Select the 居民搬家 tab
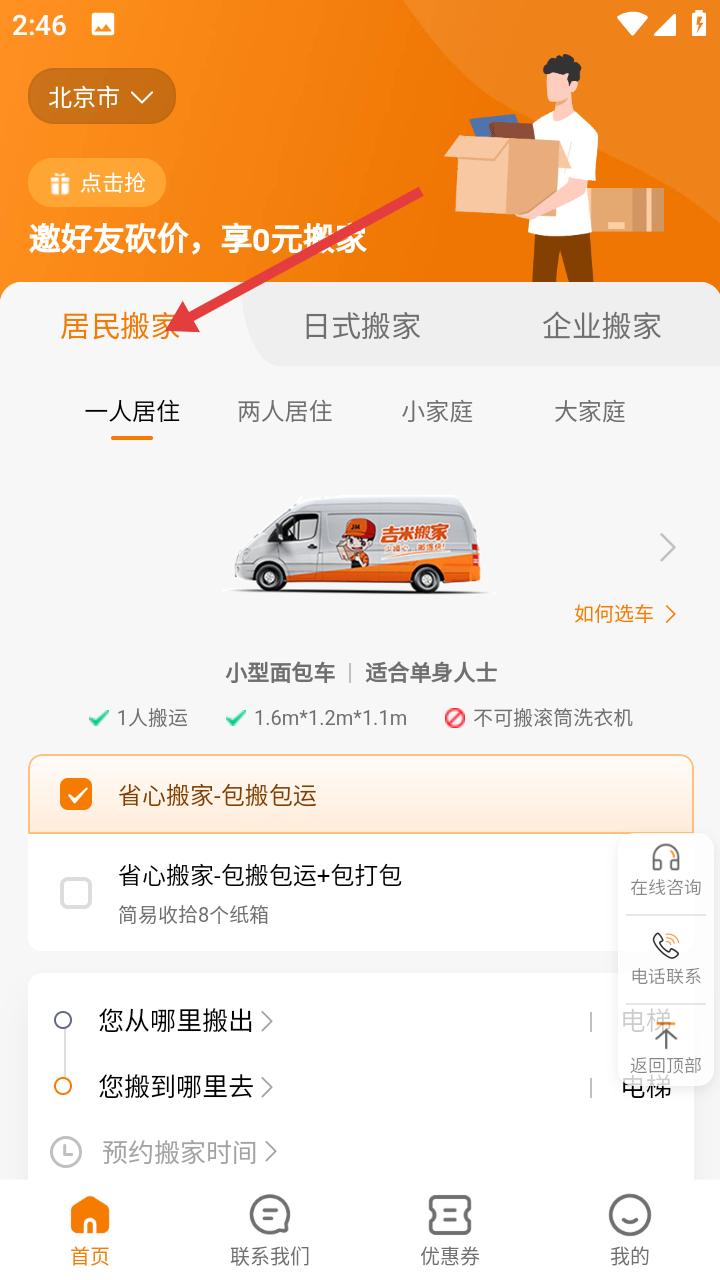The width and height of the screenshot is (720, 1280). [120, 326]
